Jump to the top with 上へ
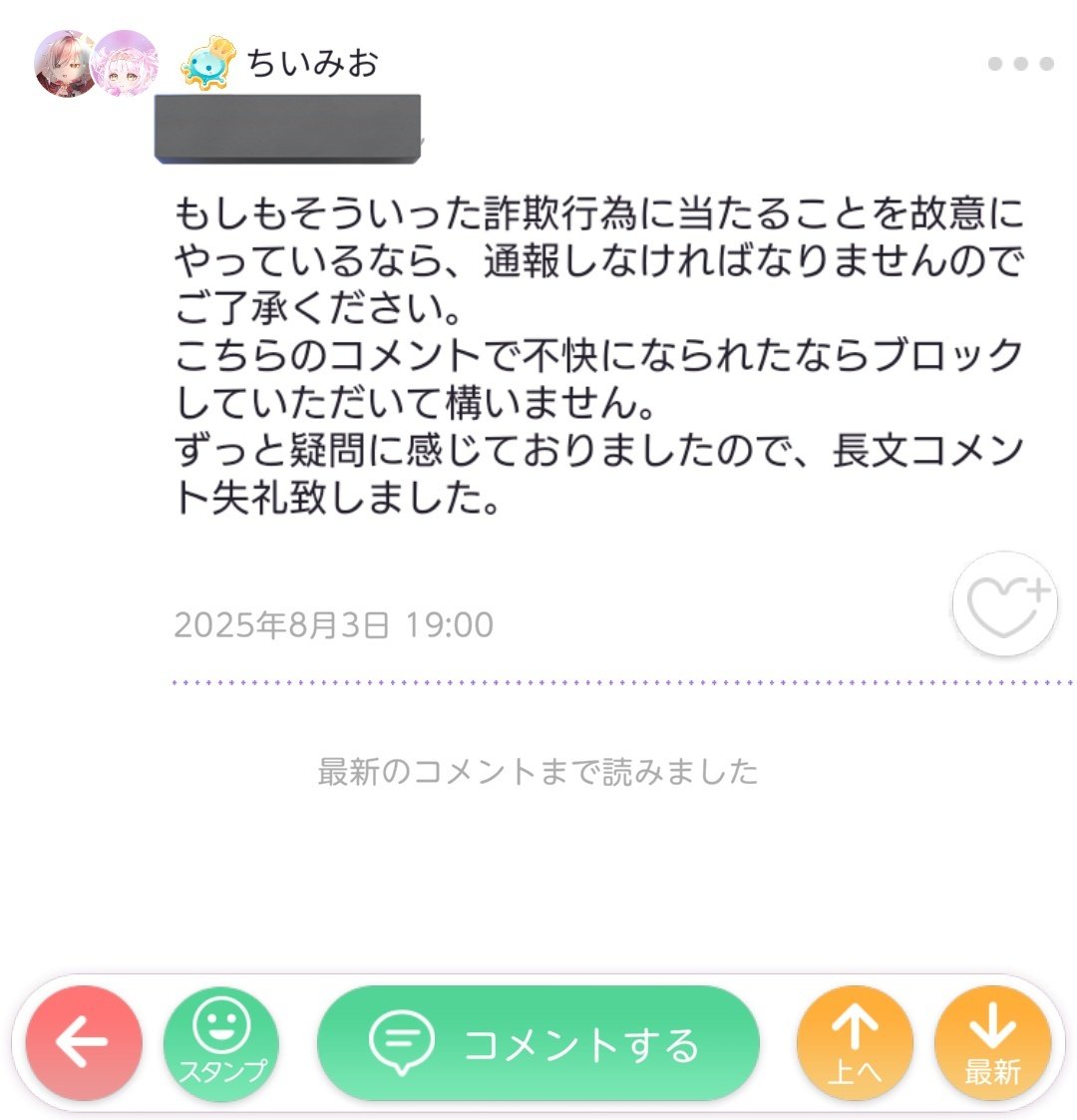This screenshot has height=1120, width=1077. point(855,1043)
